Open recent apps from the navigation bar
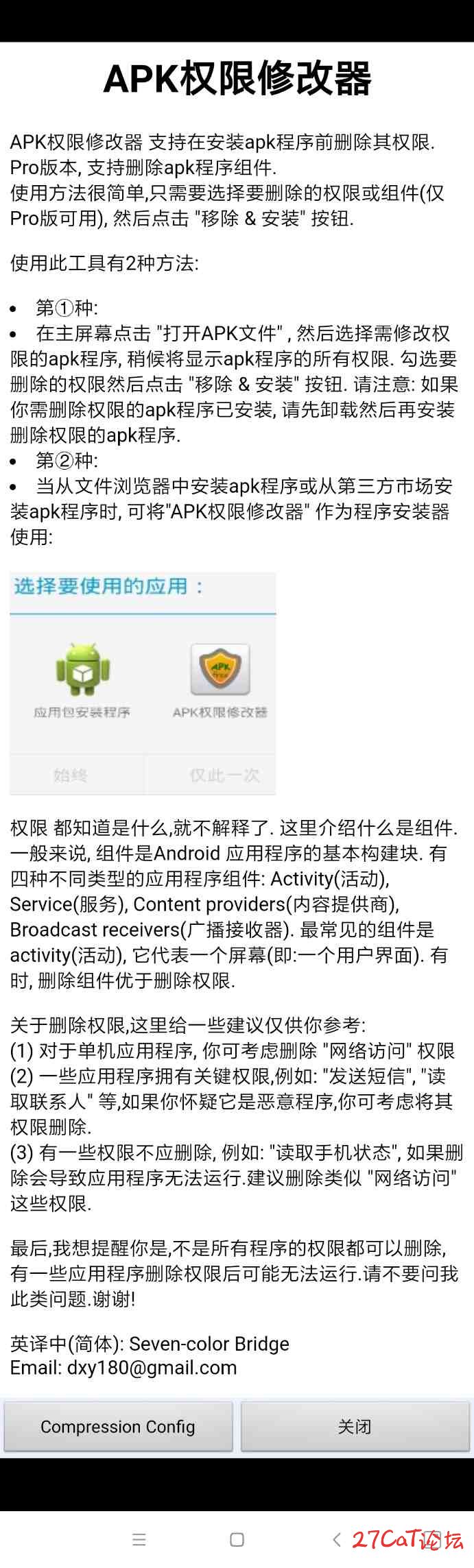Screen dimensions: 474x1568 click(x=139, y=1540)
